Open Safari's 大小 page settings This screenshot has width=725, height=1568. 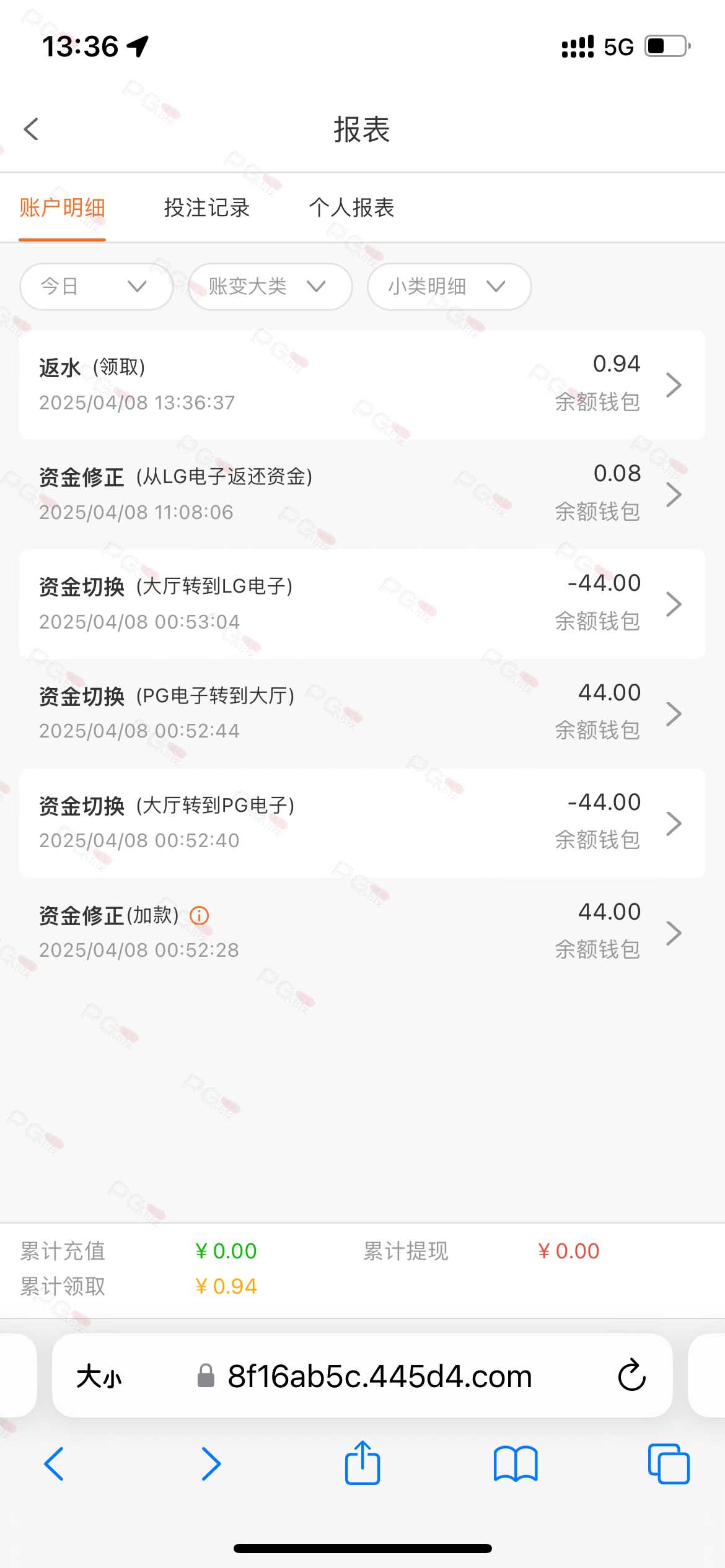point(99,1377)
